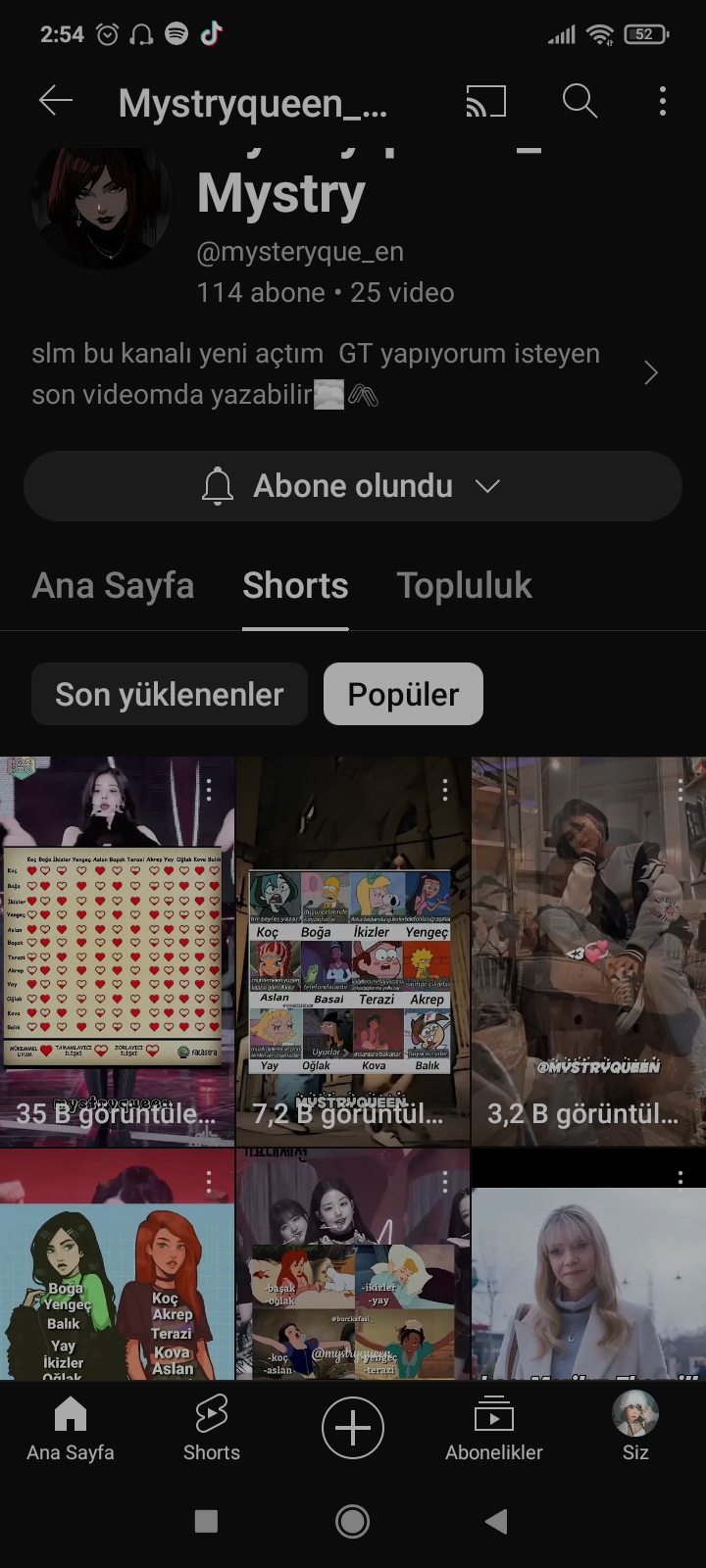The image size is (706, 1568).
Task: Open the Siz profile tab
Action: pyautogui.click(x=635, y=1428)
